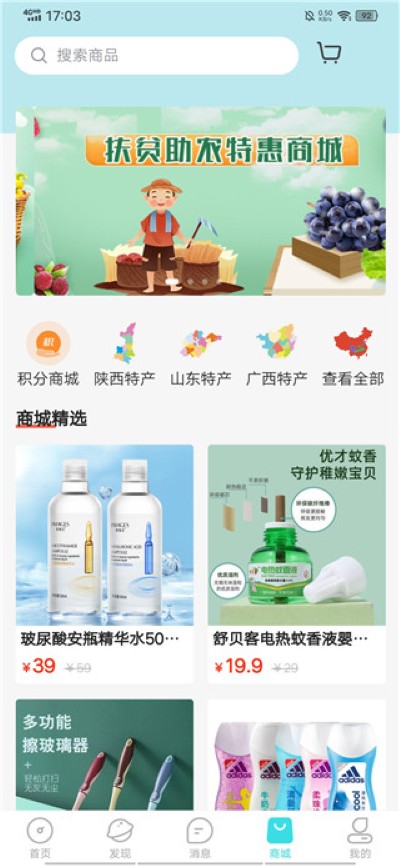400x866 pixels.
Task: Select the 商城 tab
Action: [280, 838]
